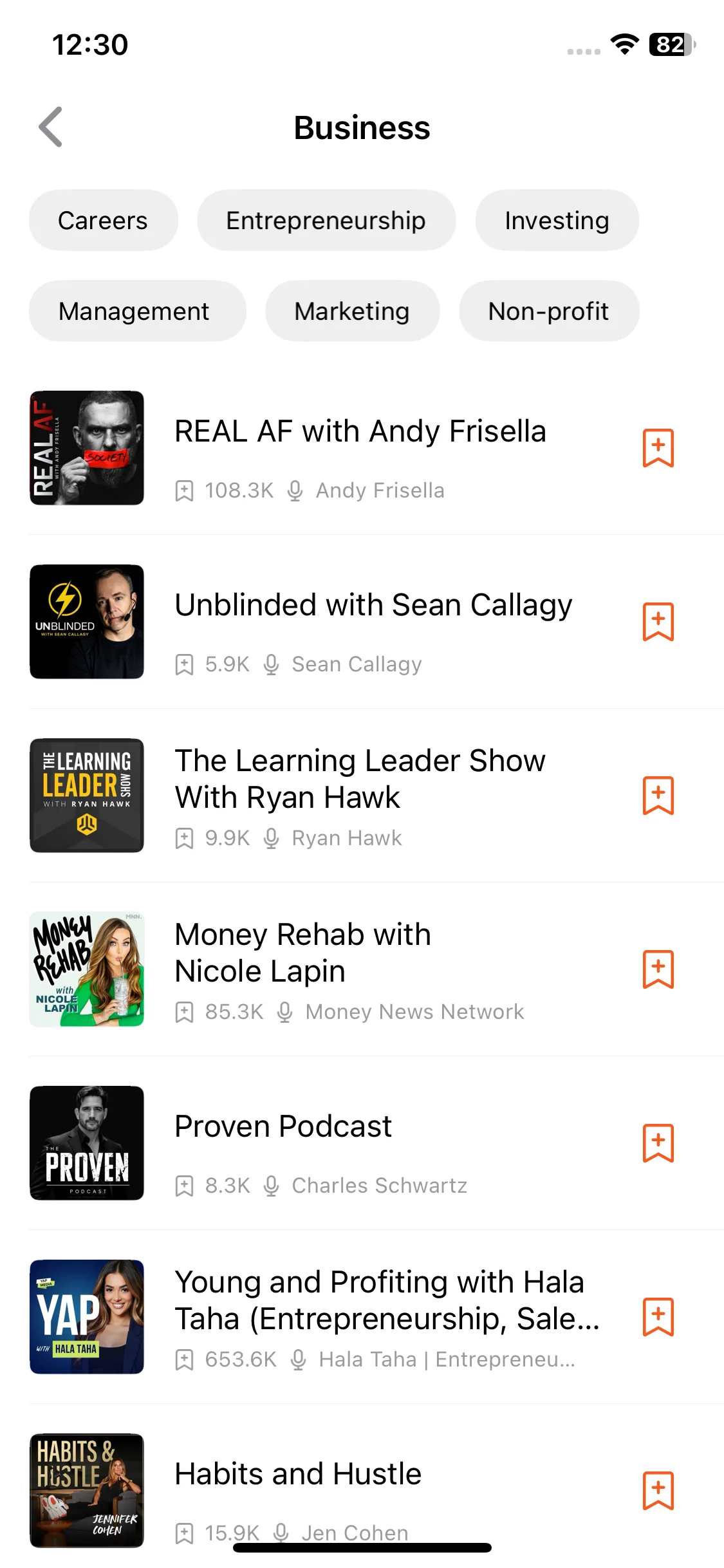Filter by Entrepreneurship
724x1568 pixels.
click(326, 220)
